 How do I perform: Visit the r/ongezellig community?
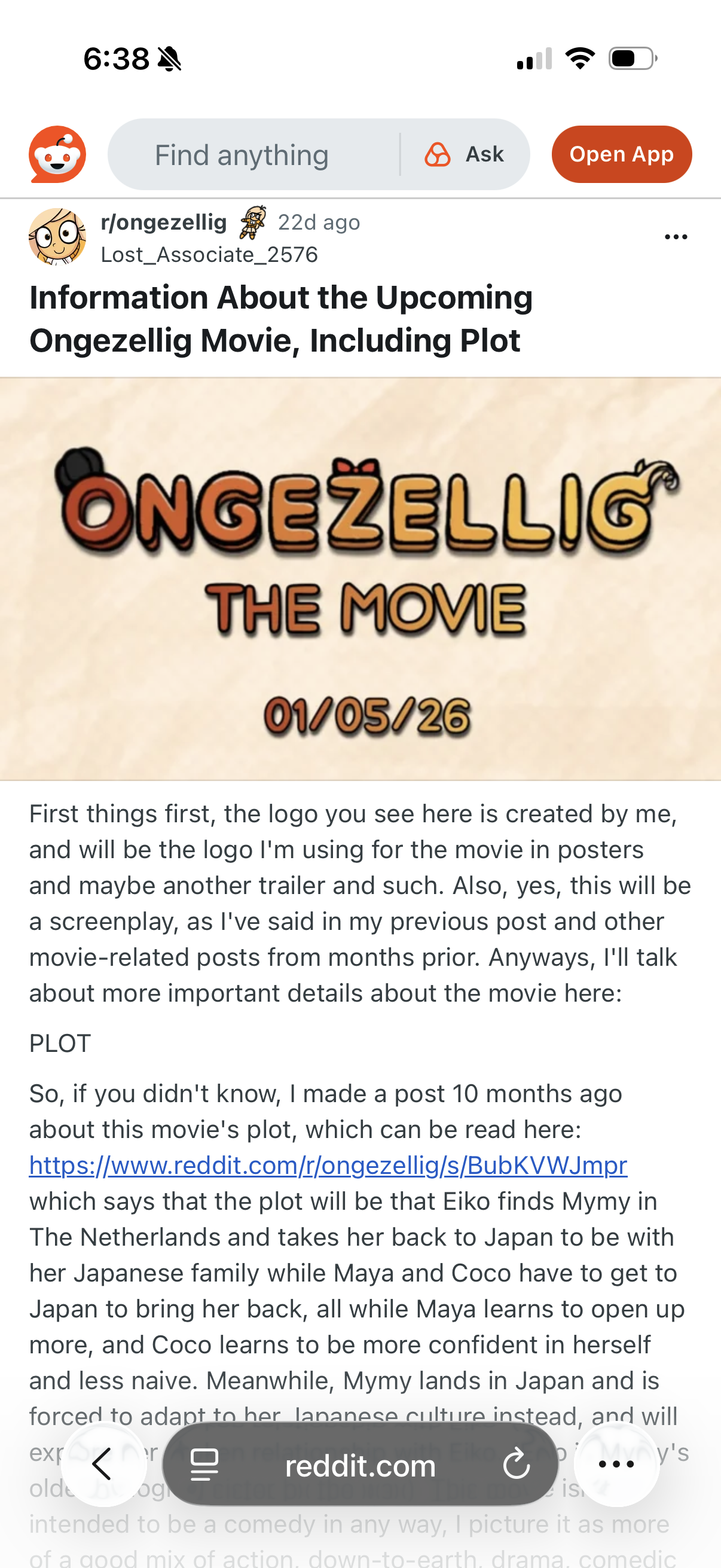(x=164, y=223)
